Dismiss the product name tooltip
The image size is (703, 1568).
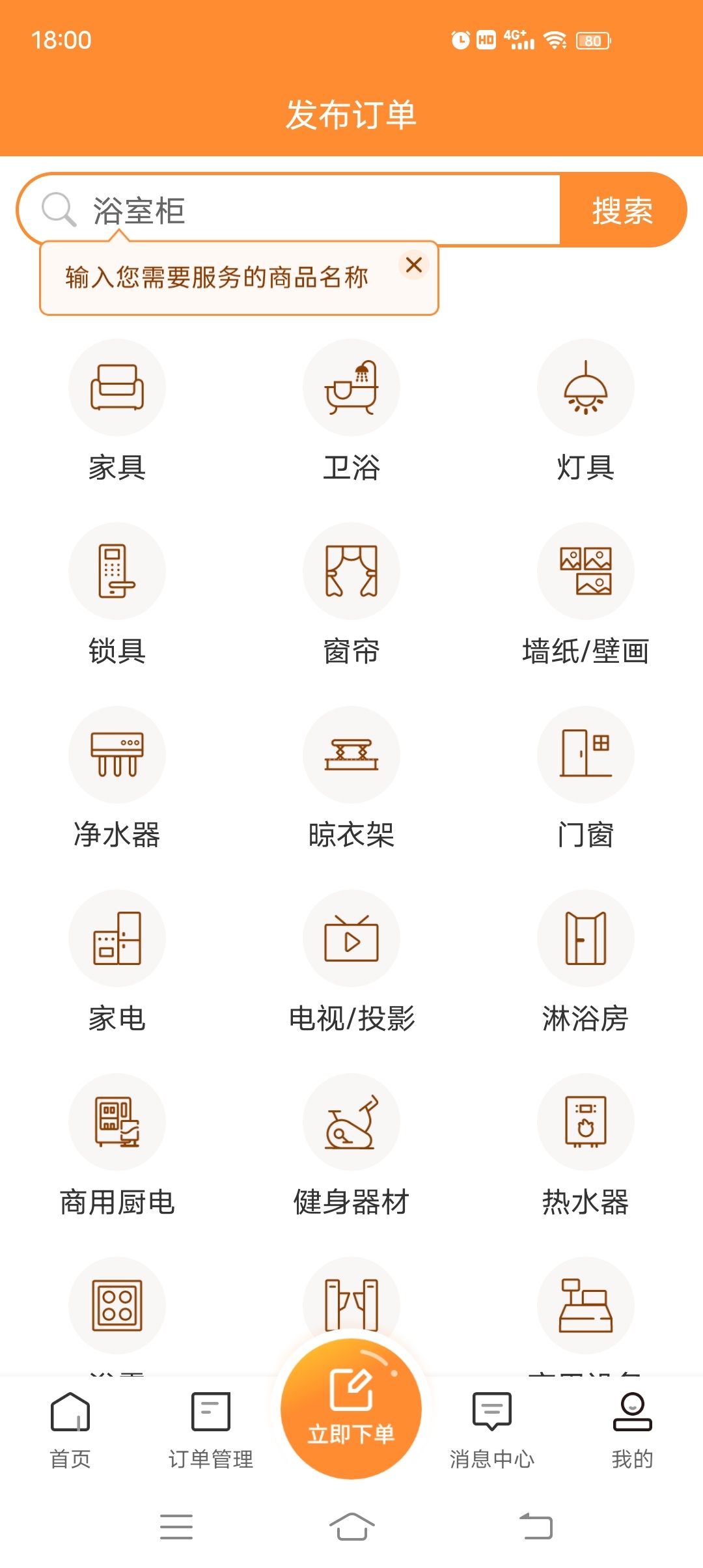coord(414,265)
